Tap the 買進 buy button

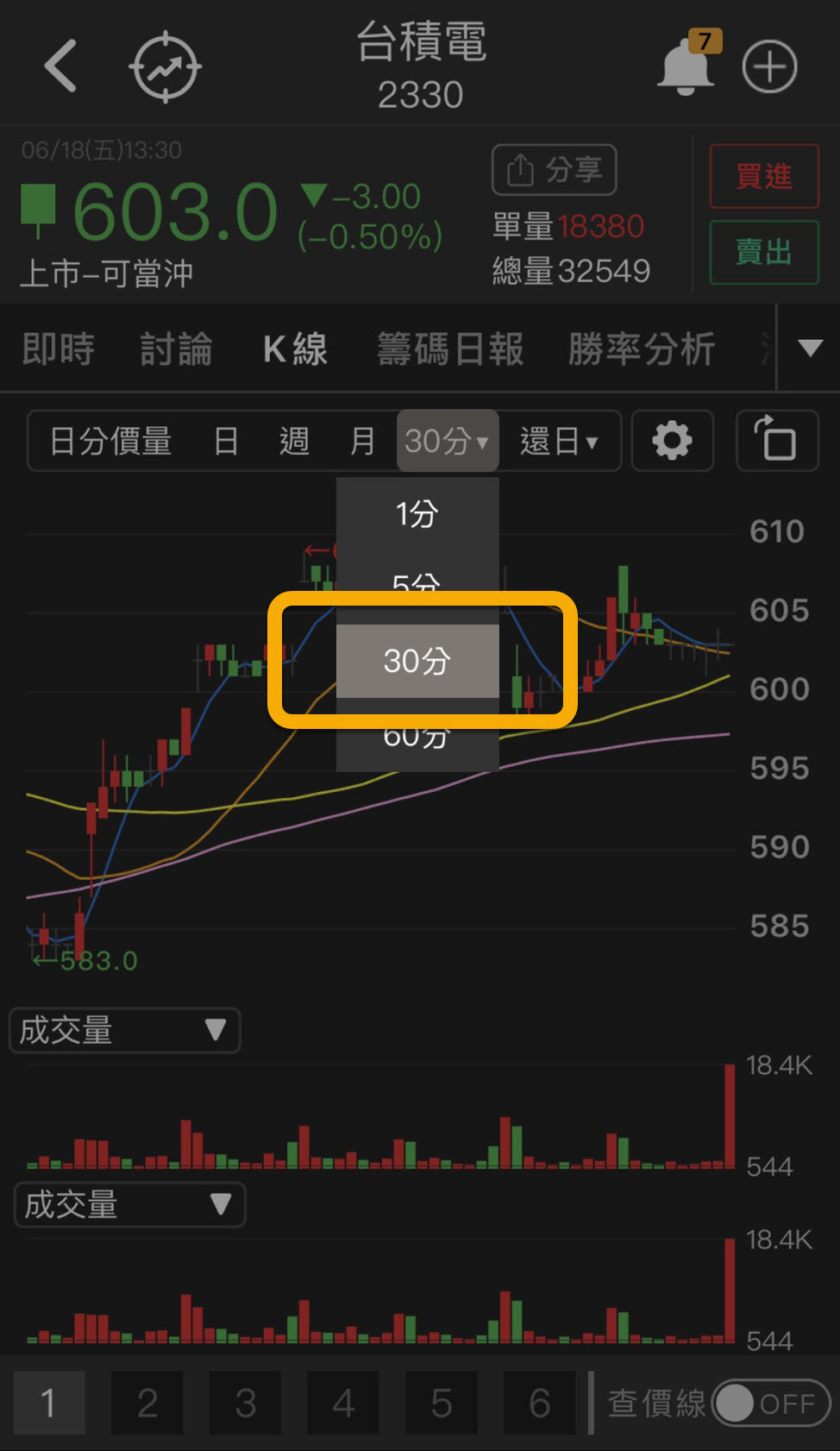click(x=763, y=176)
